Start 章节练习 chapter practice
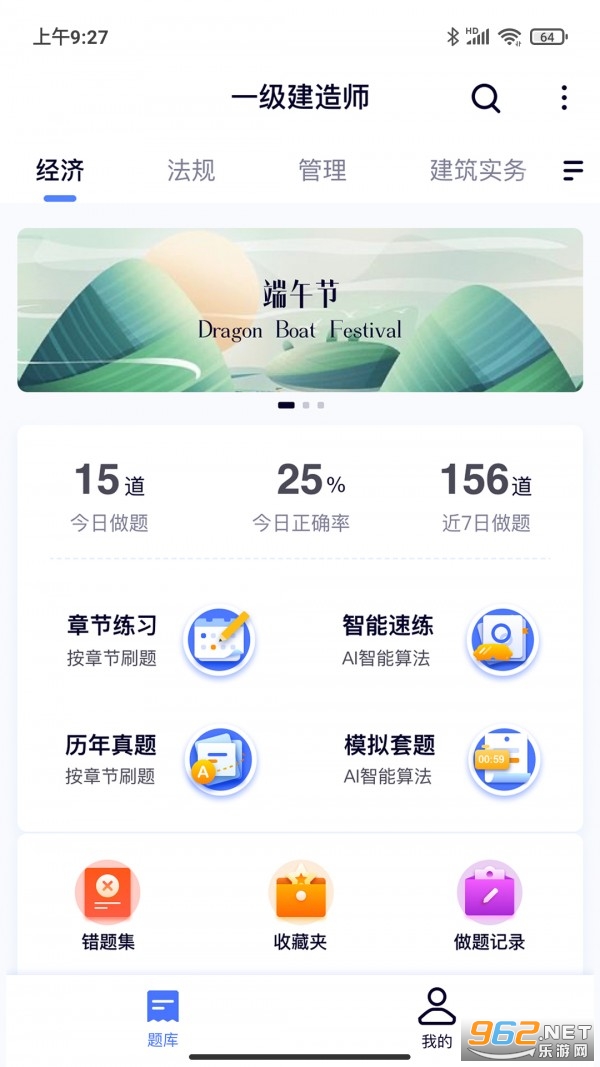 (x=160, y=640)
